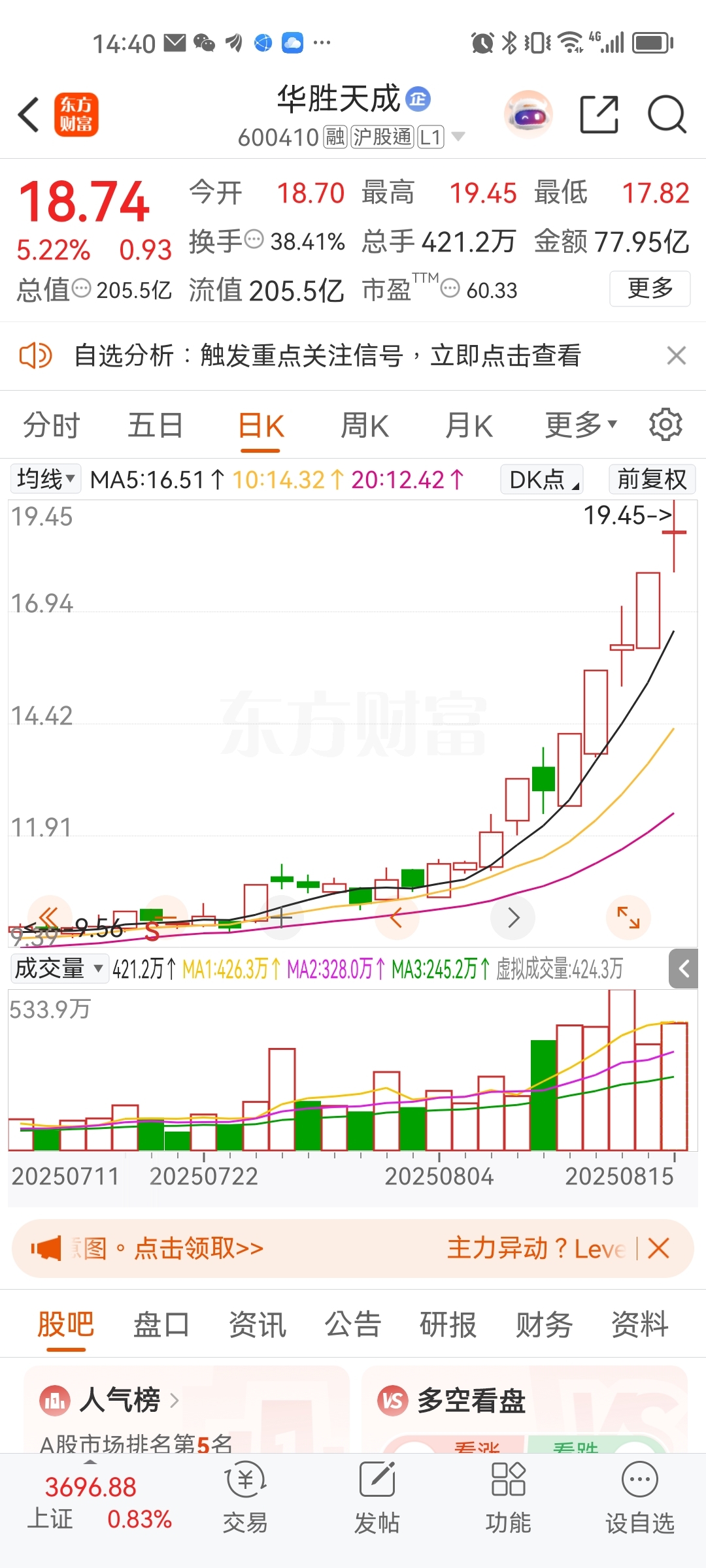This screenshot has height=1568, width=706.
Task: Share this stock page
Action: click(599, 114)
